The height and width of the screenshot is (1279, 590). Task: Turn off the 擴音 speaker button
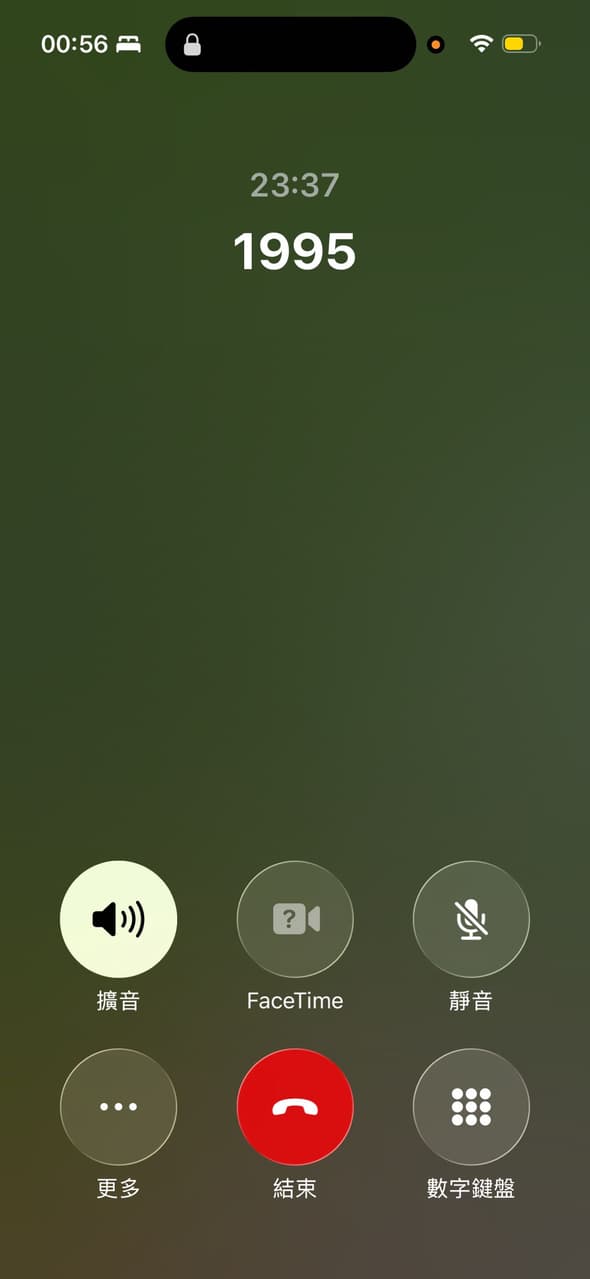118,919
